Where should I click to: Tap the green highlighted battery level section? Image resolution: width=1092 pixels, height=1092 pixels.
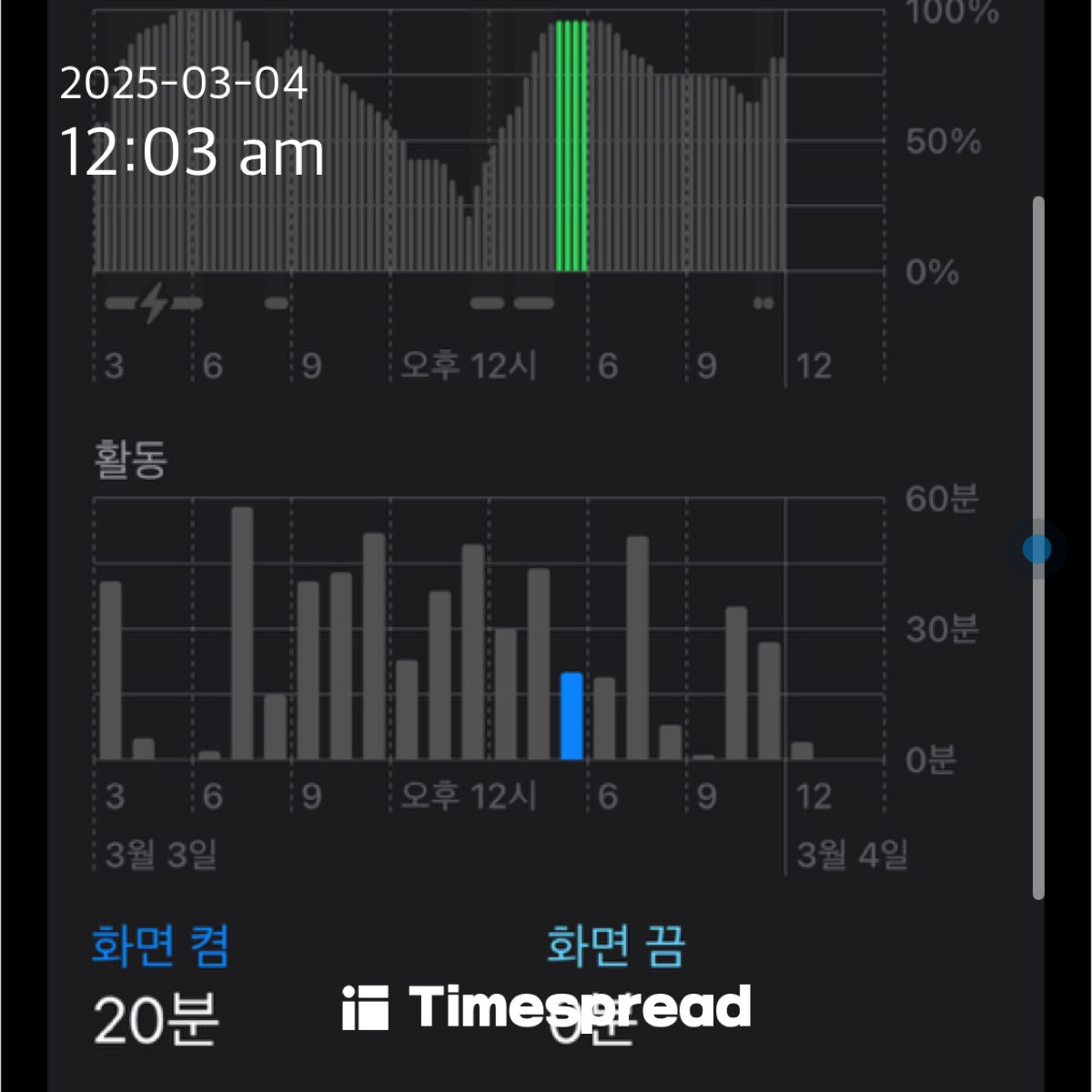571,146
